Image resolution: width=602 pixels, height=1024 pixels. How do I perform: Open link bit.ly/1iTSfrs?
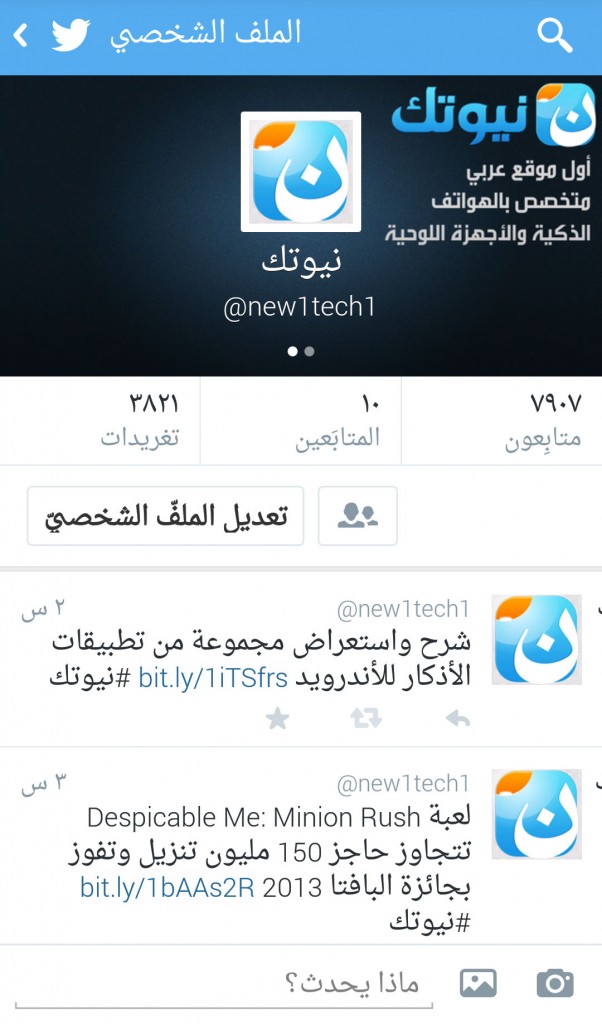pos(213,678)
